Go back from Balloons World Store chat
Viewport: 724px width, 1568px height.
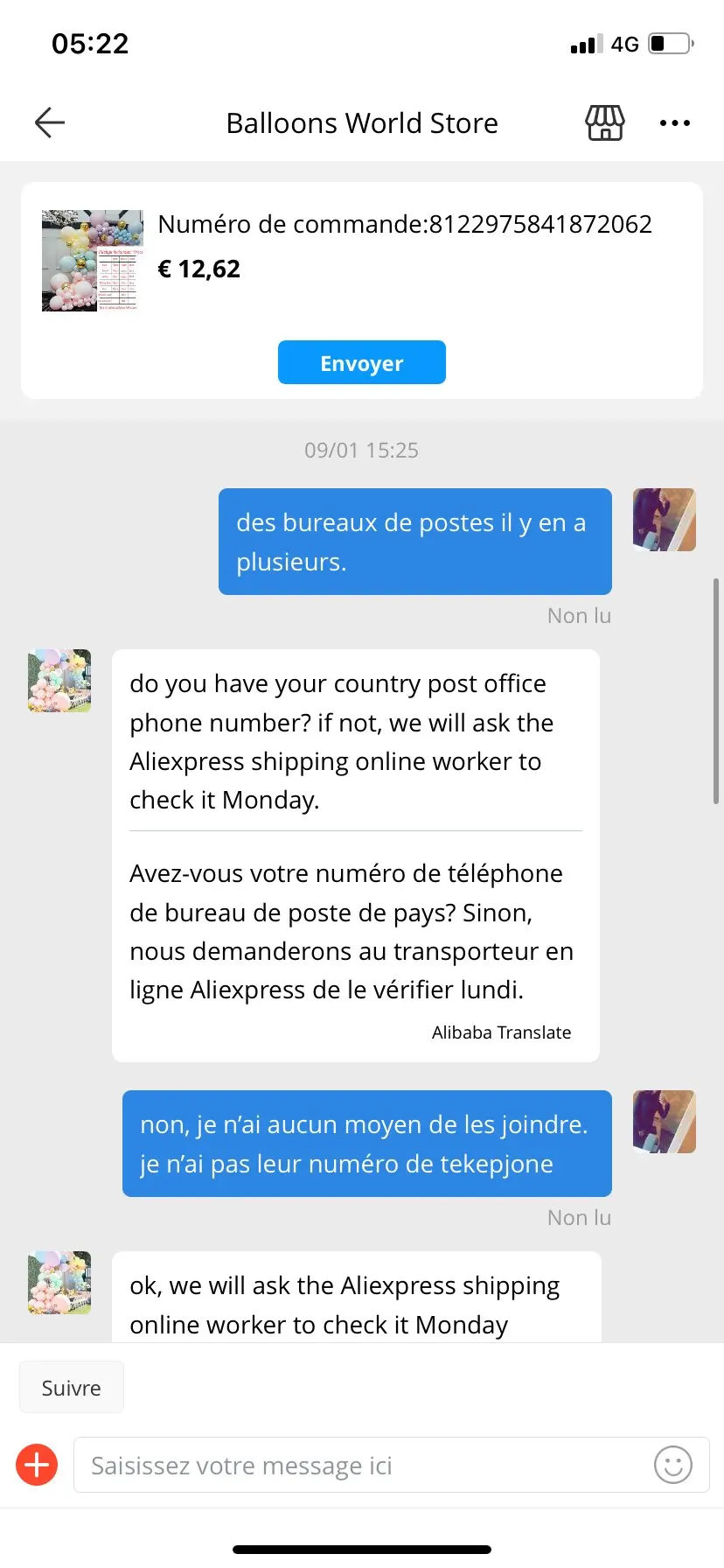(x=50, y=122)
